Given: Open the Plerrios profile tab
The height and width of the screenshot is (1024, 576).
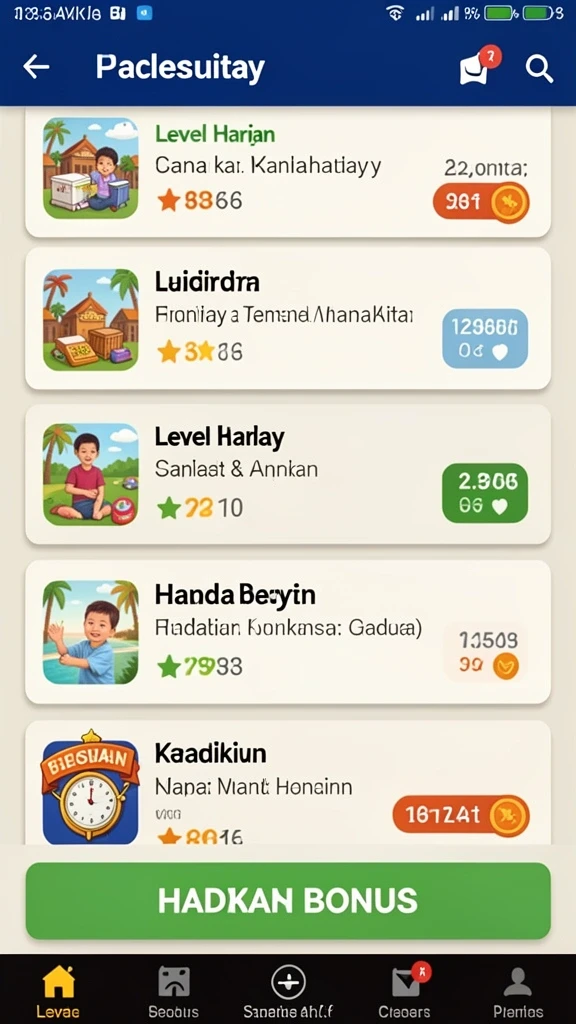Looking at the screenshot, I should click(x=518, y=989).
